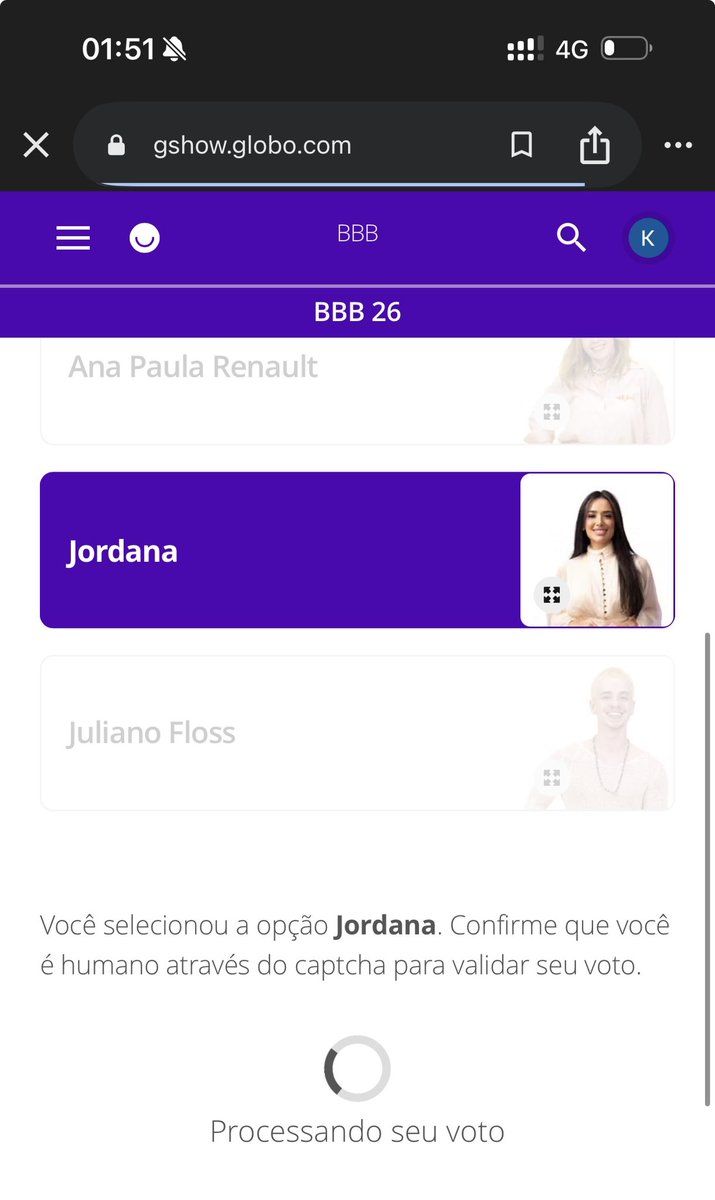Open the K profile avatar
715x1200 pixels.
(x=648, y=238)
